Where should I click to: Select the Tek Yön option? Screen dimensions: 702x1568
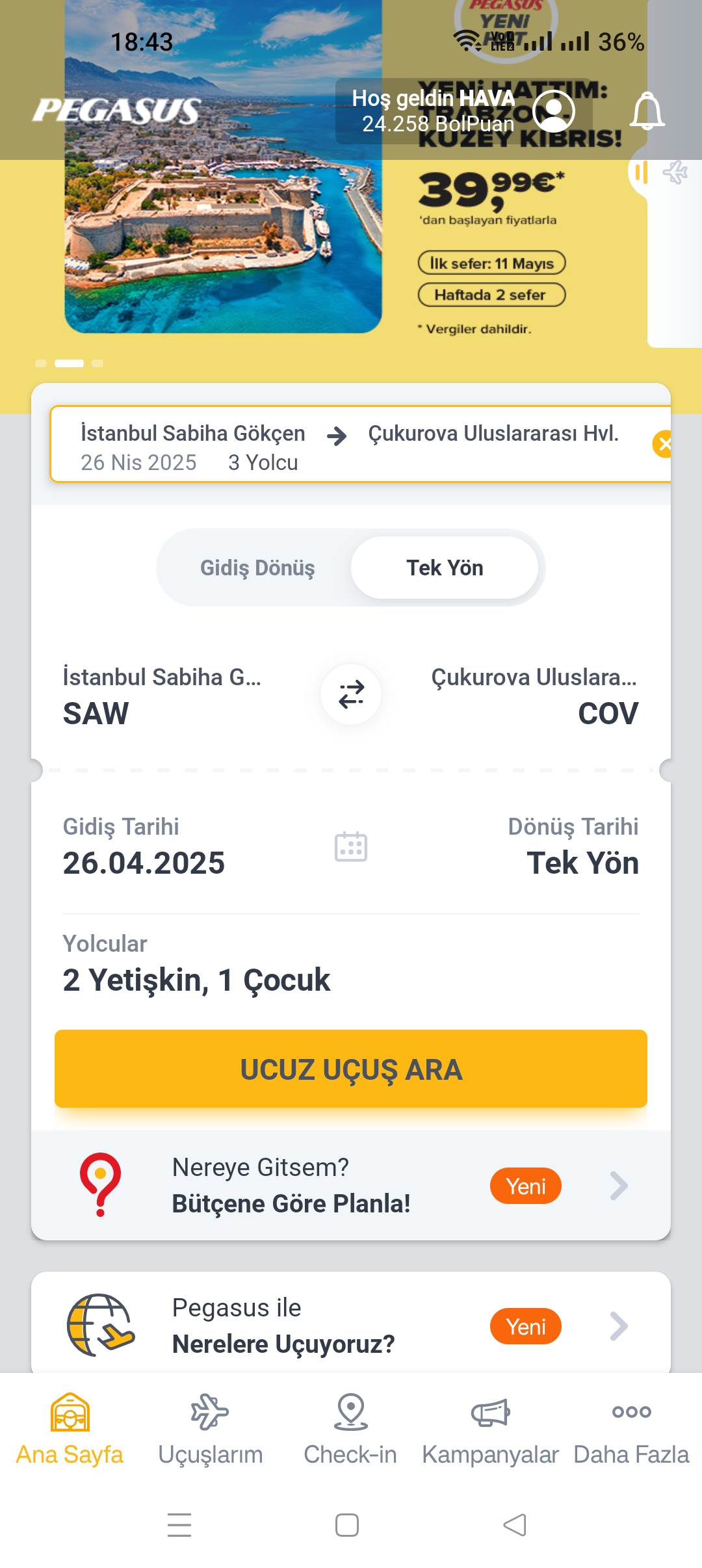[445, 568]
